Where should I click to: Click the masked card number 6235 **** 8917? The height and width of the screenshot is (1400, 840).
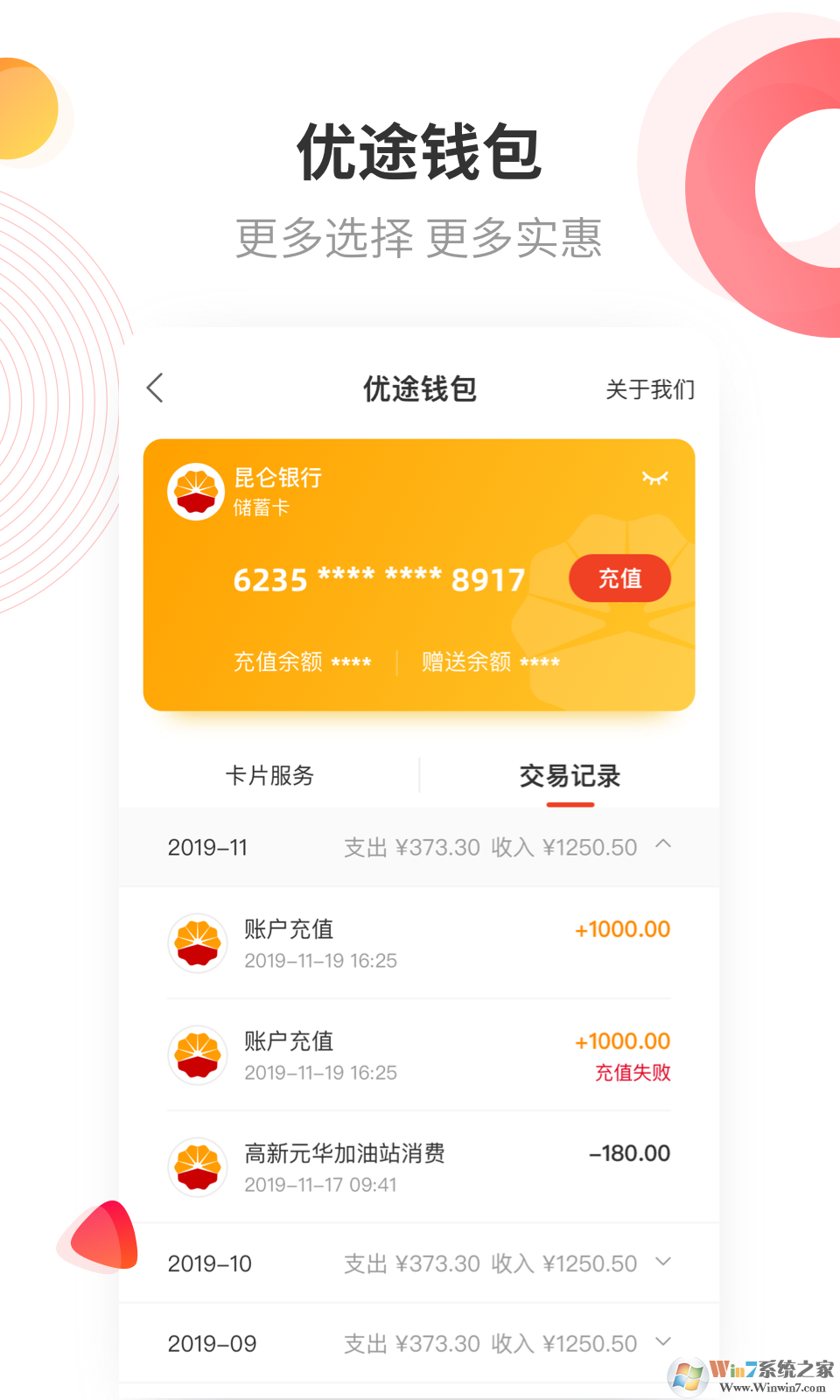click(x=378, y=579)
